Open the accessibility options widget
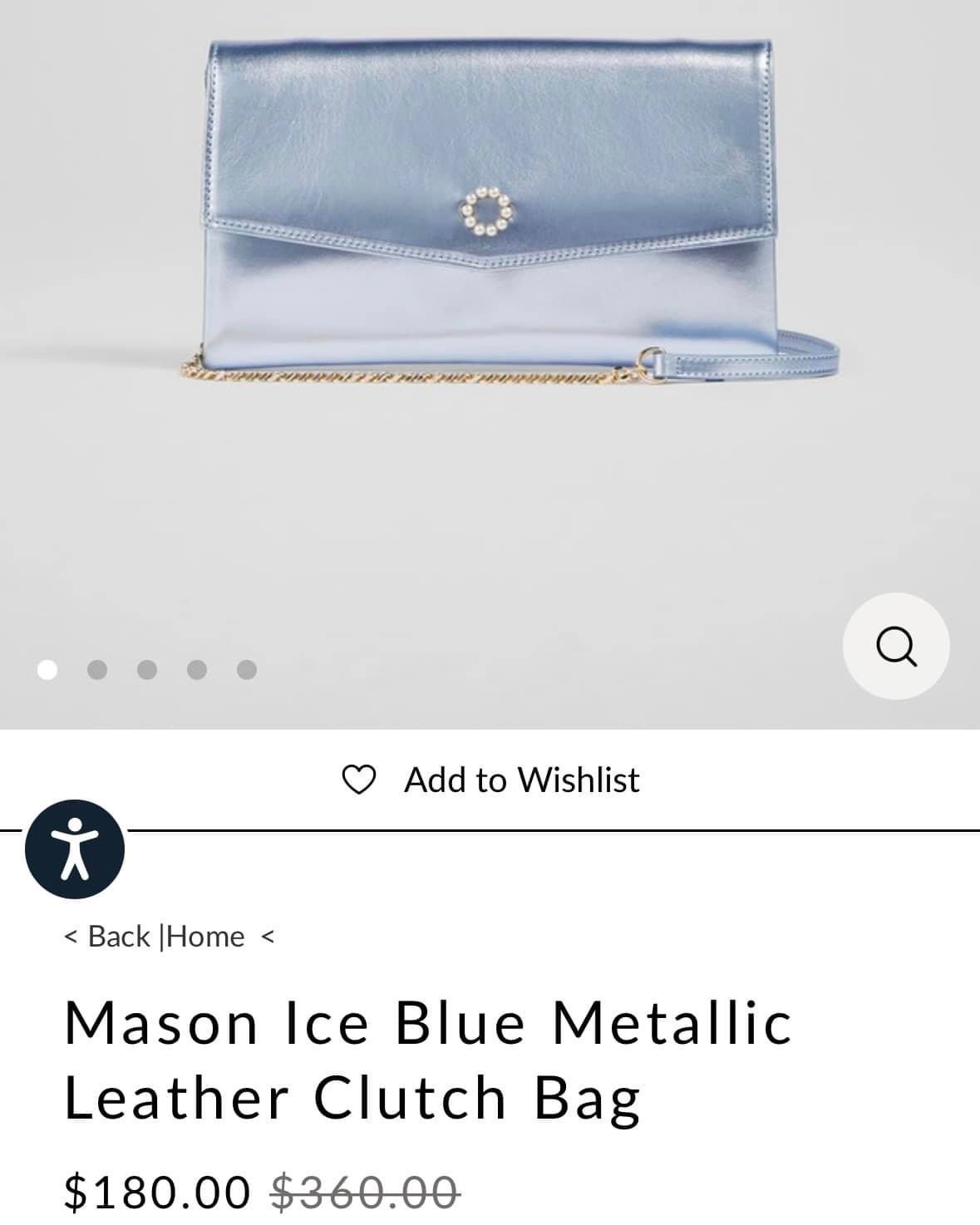Viewport: 980px width, 1225px height. click(75, 850)
